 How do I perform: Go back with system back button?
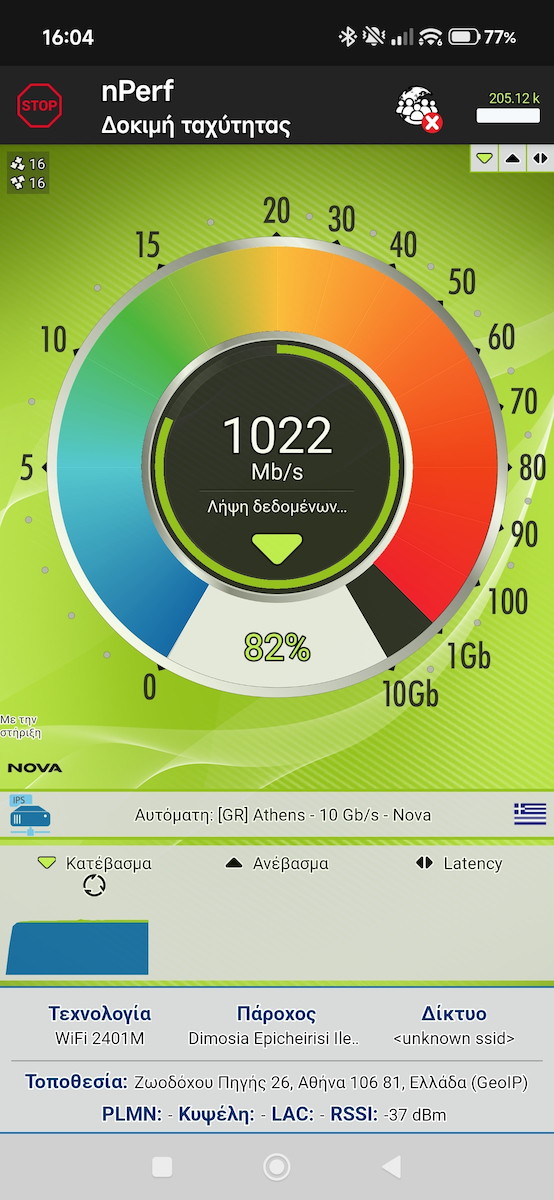[x=392, y=1166]
